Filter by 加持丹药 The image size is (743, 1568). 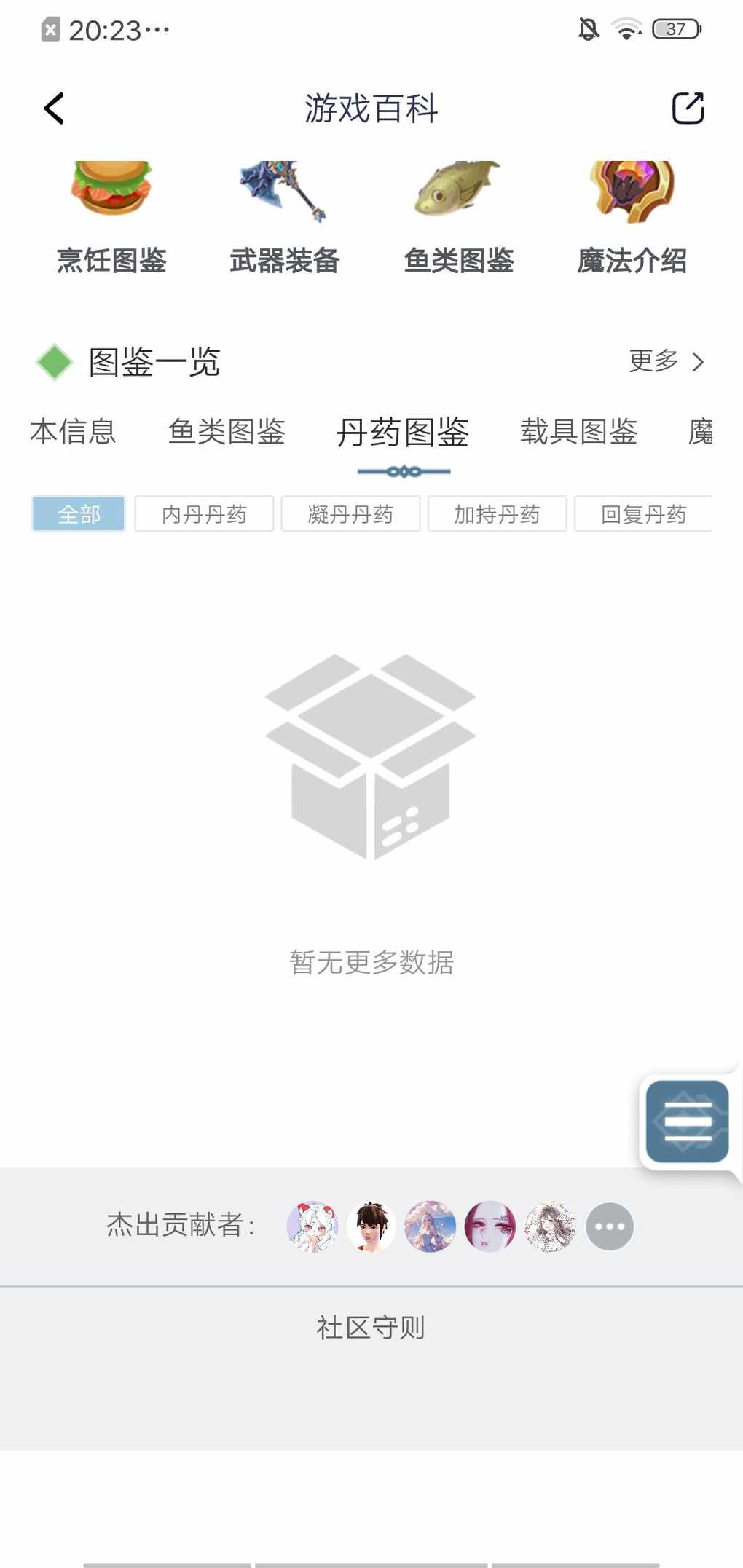pos(497,514)
